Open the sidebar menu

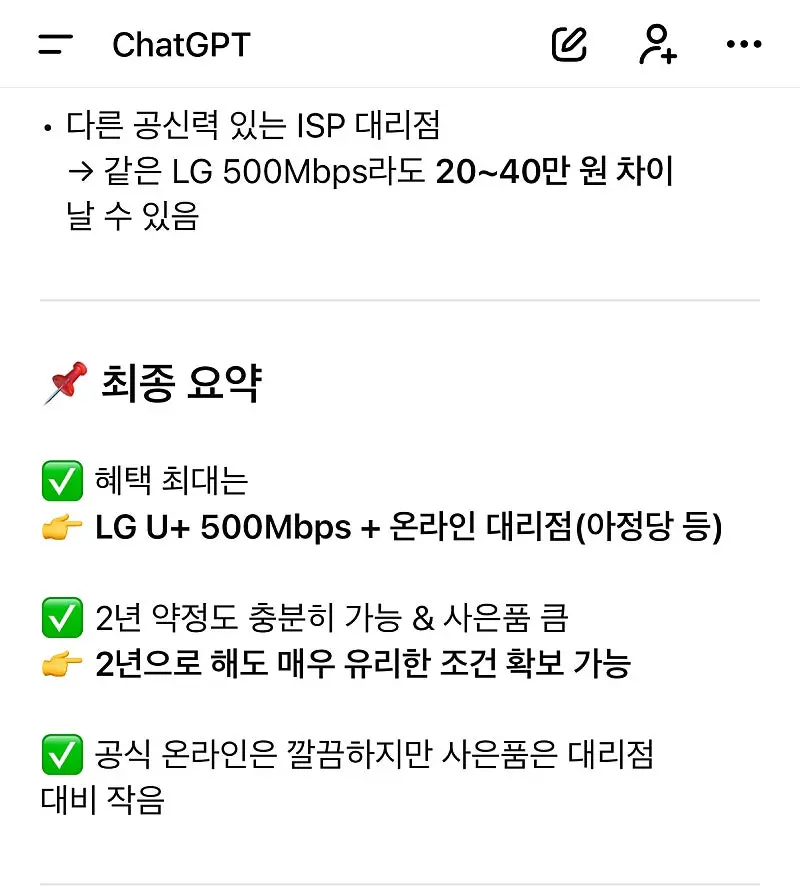point(55,45)
